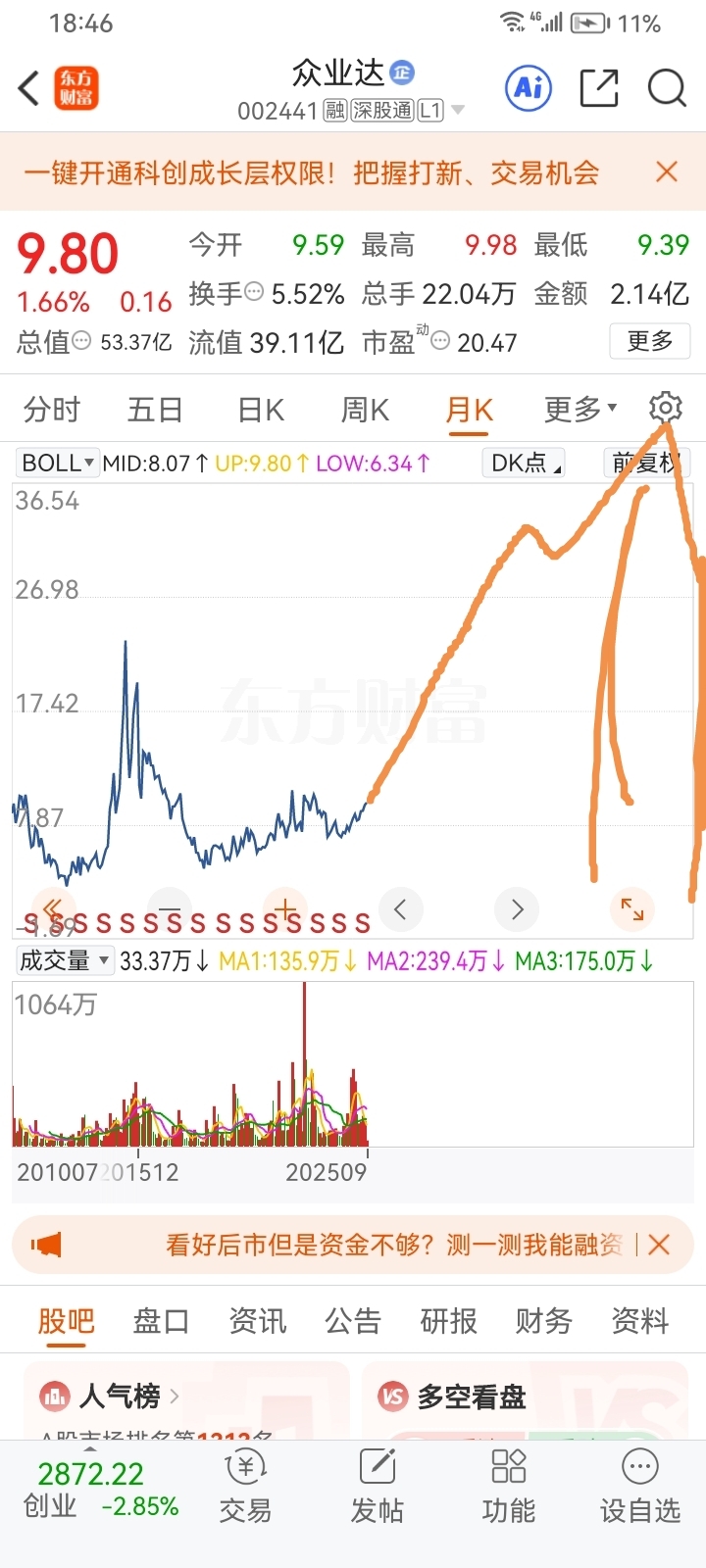Change the BOLL indicator dropdown
Viewport: 706px width, 1568px height.
(58, 463)
